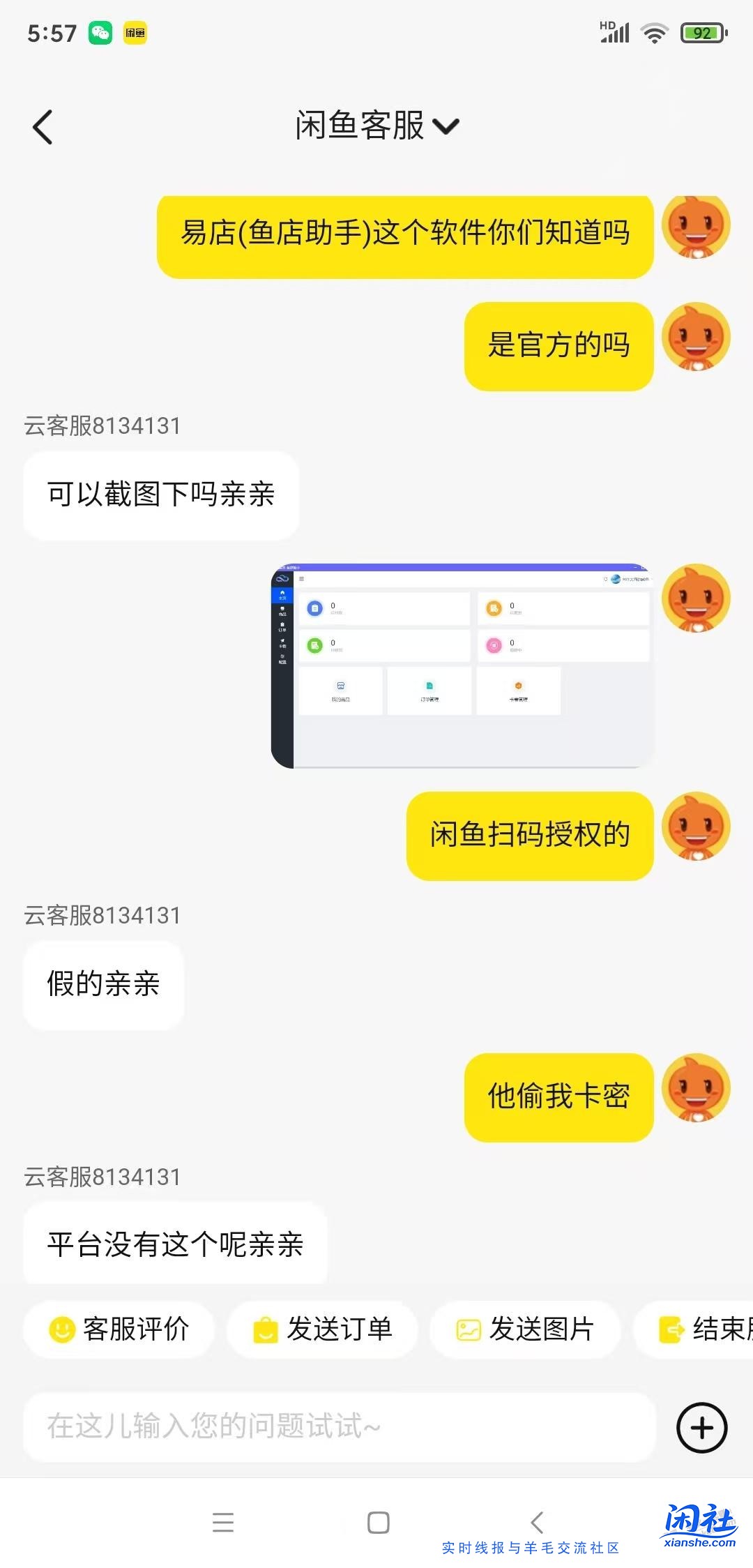Tap the back arrow to leave the chat

43,127
